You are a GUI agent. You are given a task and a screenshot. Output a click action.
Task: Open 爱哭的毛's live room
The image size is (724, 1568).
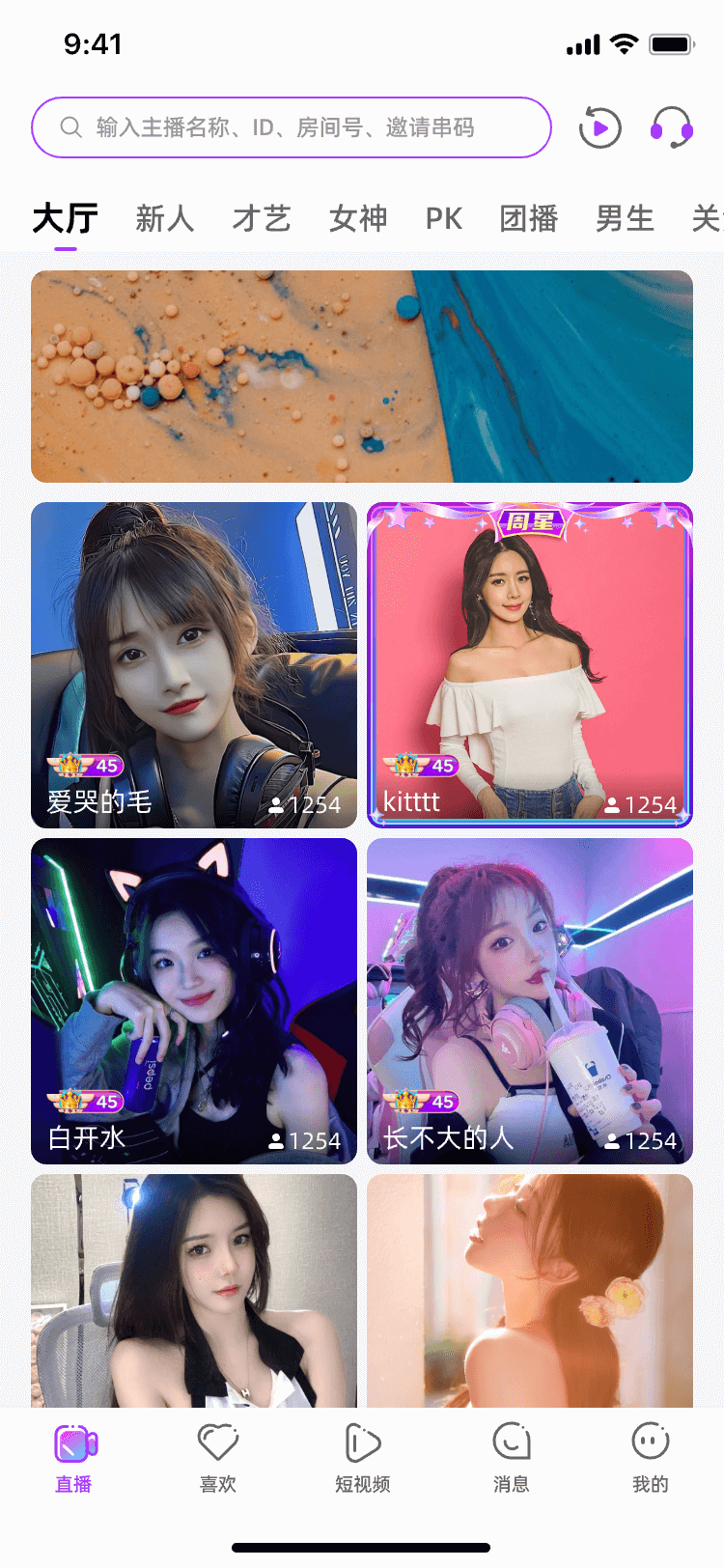(193, 664)
